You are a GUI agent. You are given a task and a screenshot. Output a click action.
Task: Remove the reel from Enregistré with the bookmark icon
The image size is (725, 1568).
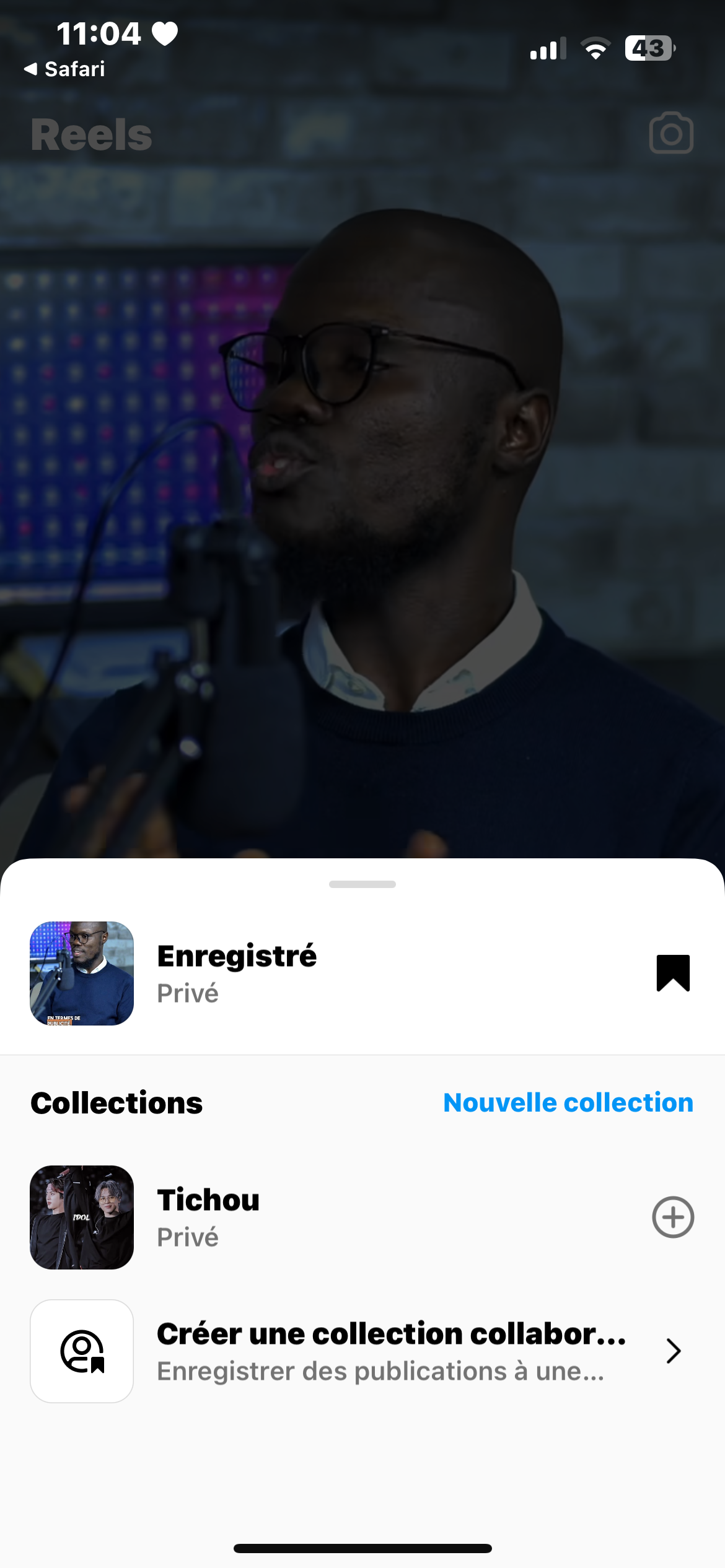tap(673, 973)
